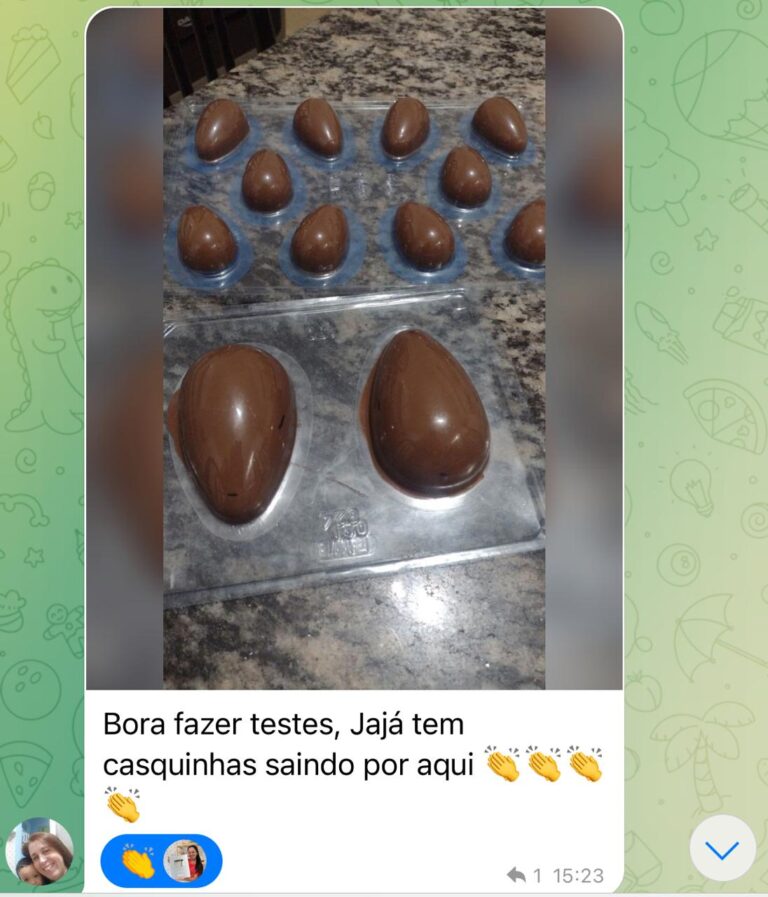Open the sender's profile avatar
768x897 pixels.
tap(39, 853)
